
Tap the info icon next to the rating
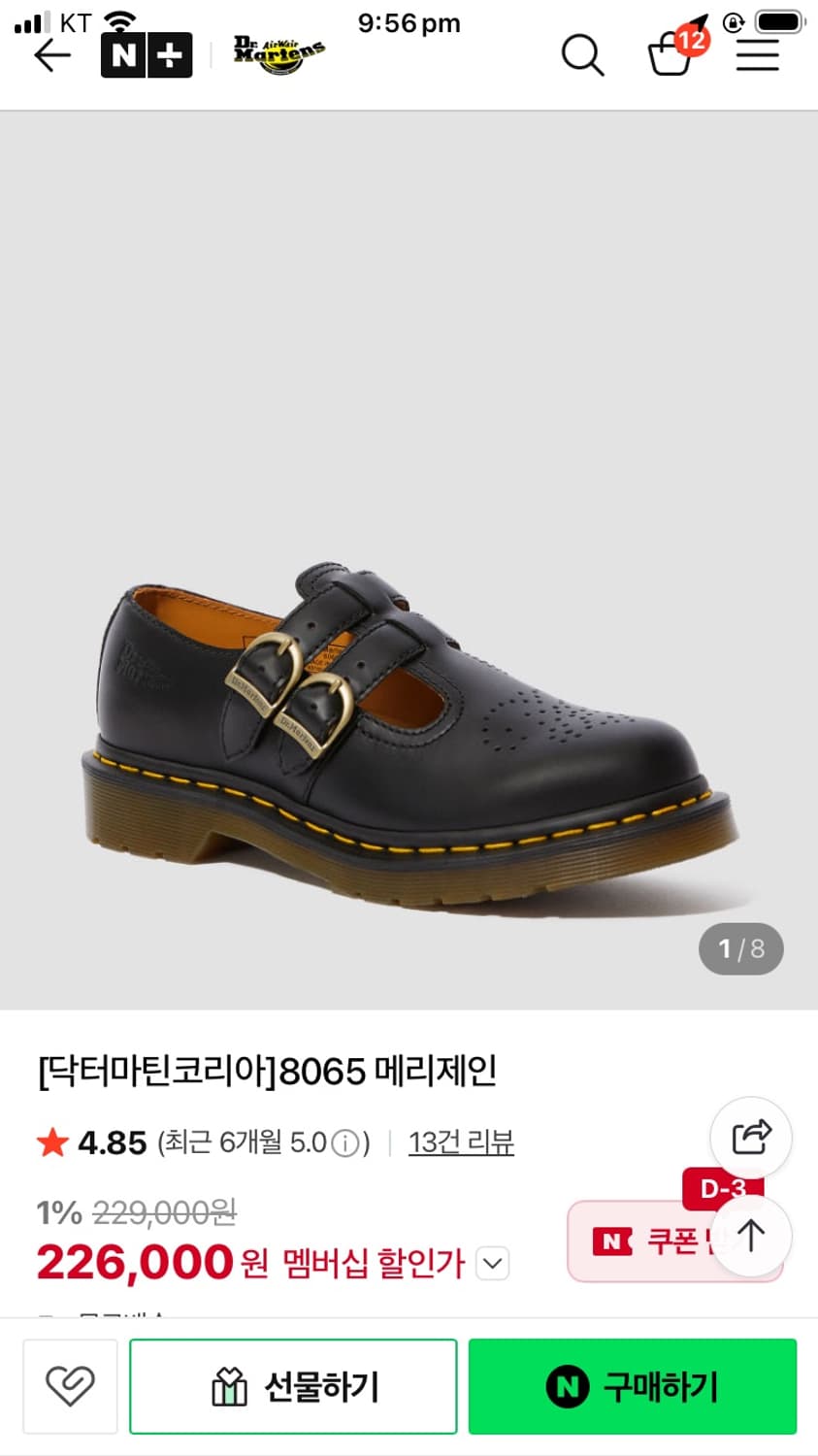[346, 1142]
